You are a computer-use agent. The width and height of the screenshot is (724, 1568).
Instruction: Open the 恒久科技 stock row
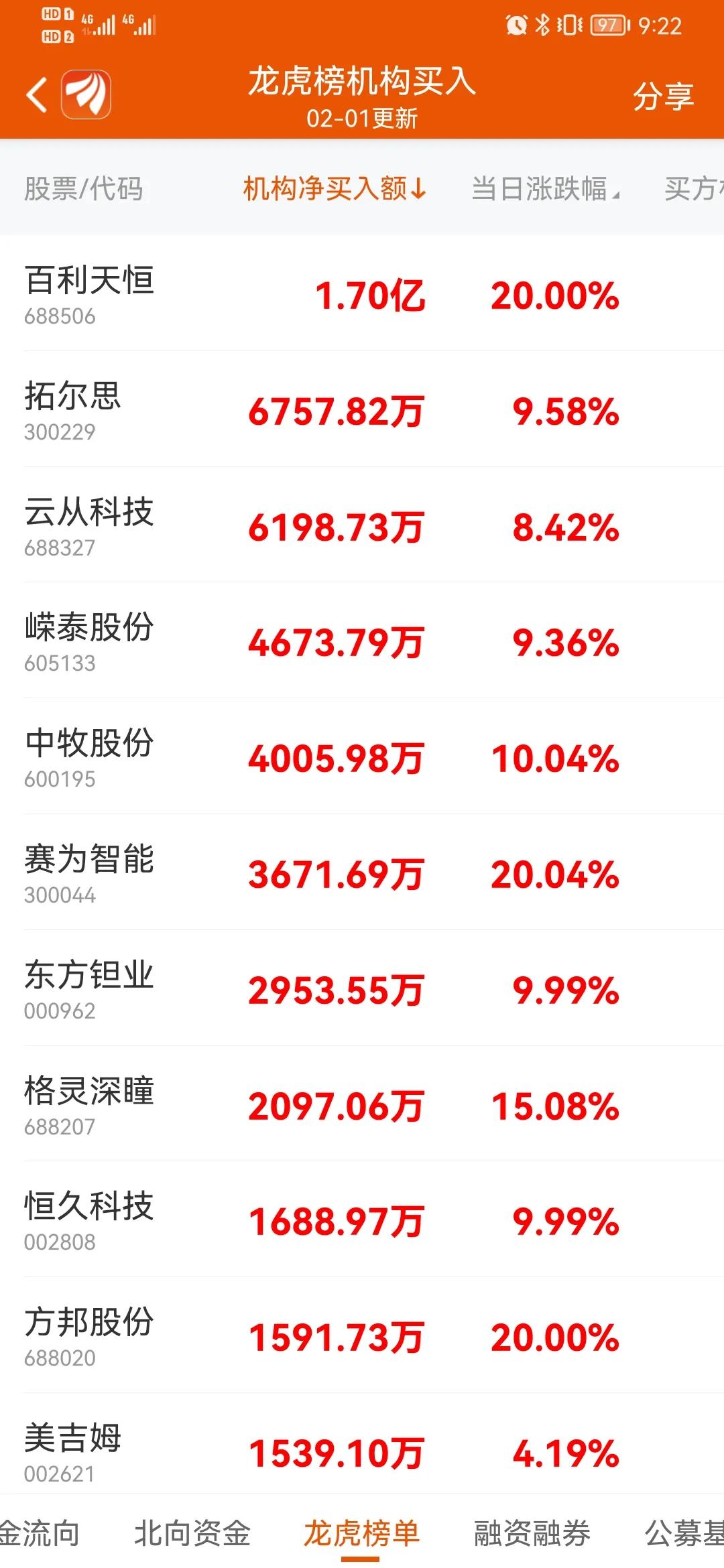click(x=362, y=1220)
